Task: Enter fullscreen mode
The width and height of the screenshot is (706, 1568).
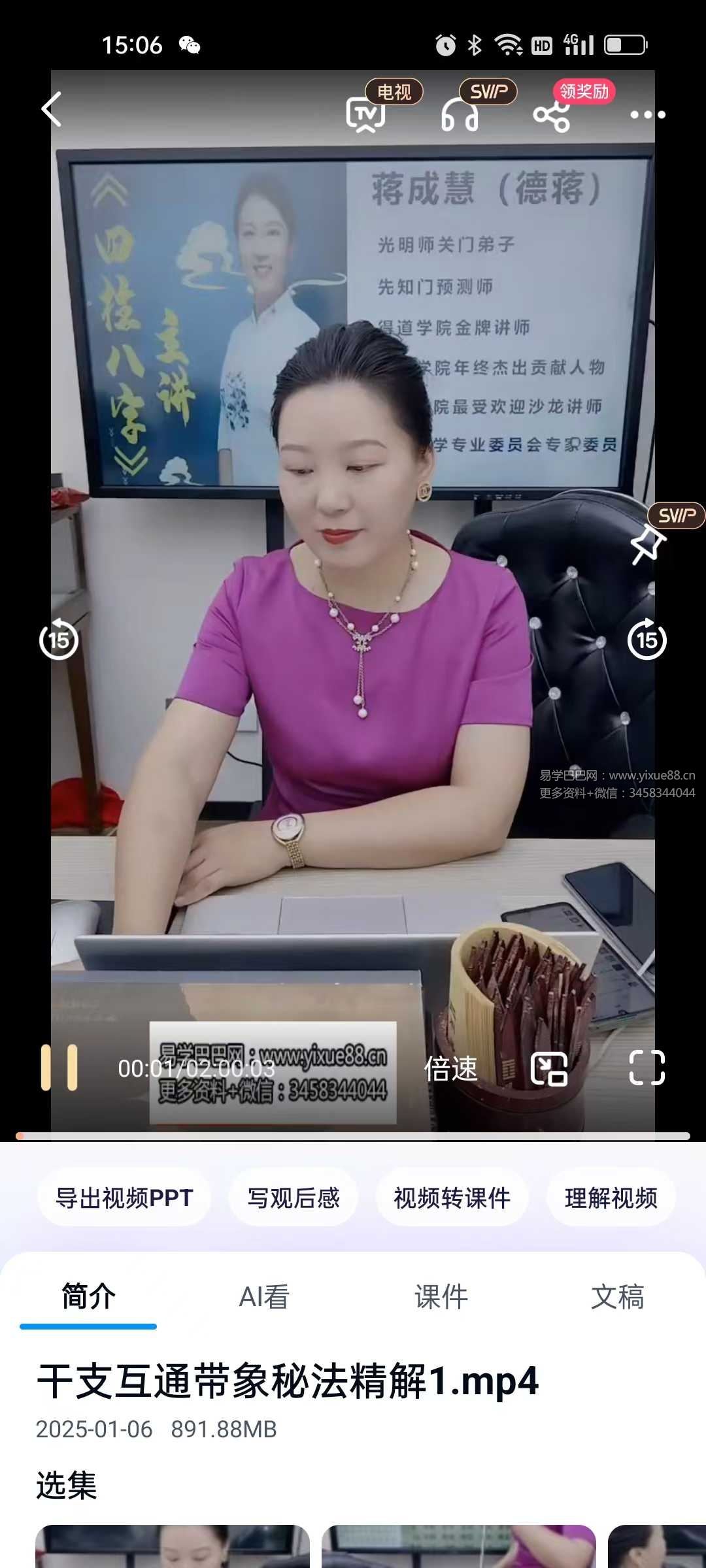Action: [x=647, y=1068]
